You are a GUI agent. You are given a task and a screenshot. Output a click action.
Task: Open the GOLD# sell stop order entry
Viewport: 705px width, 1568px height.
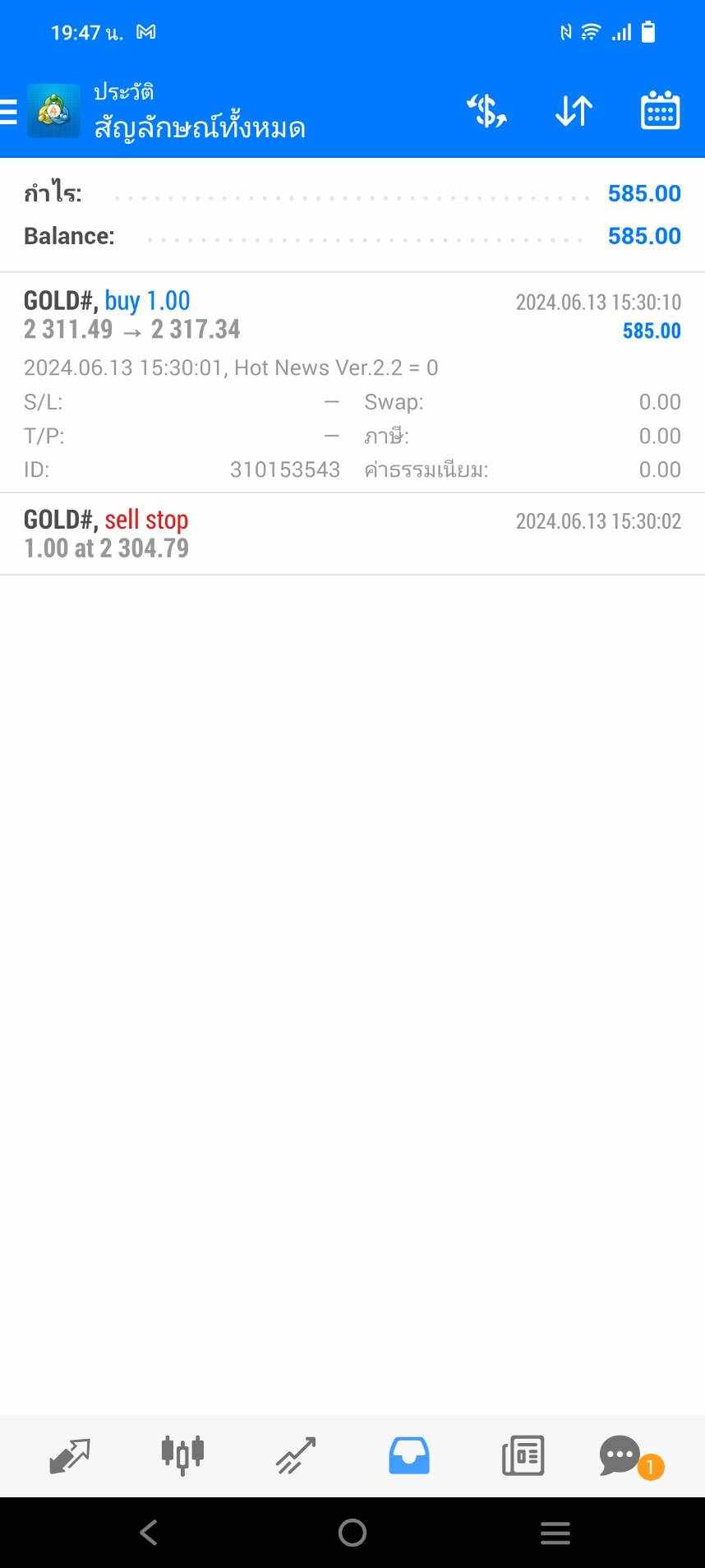(x=352, y=534)
